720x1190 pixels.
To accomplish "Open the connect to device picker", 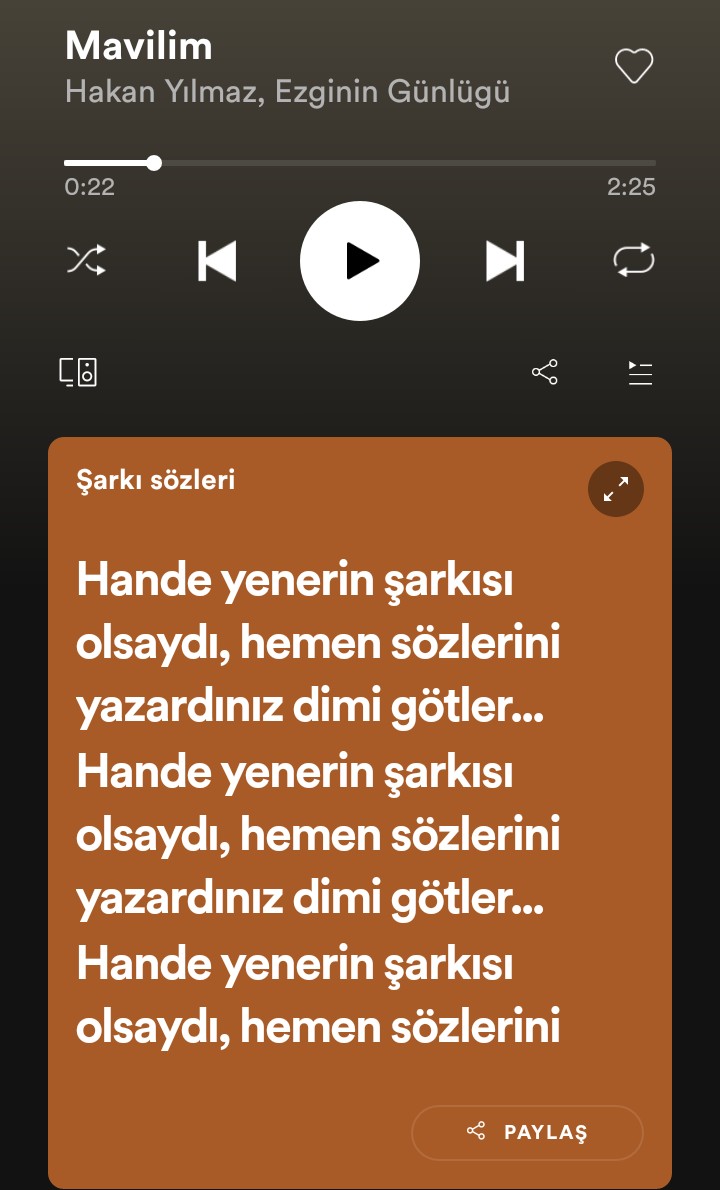I will point(78,372).
